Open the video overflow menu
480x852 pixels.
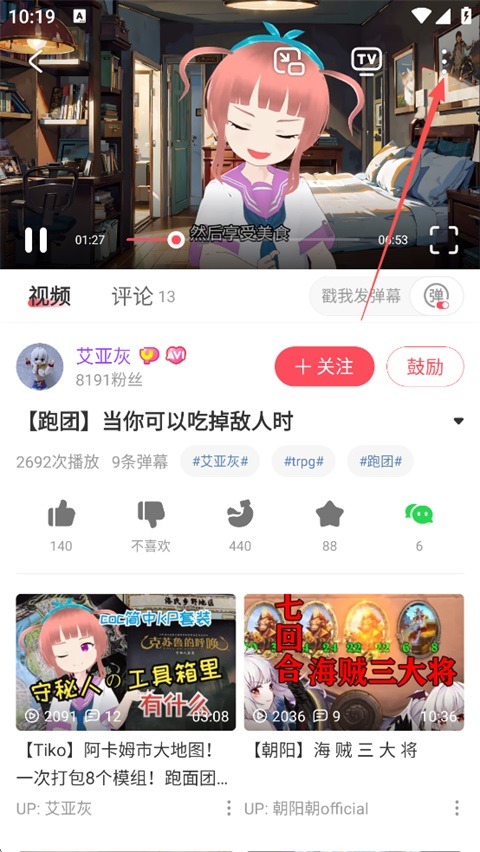(x=445, y=61)
